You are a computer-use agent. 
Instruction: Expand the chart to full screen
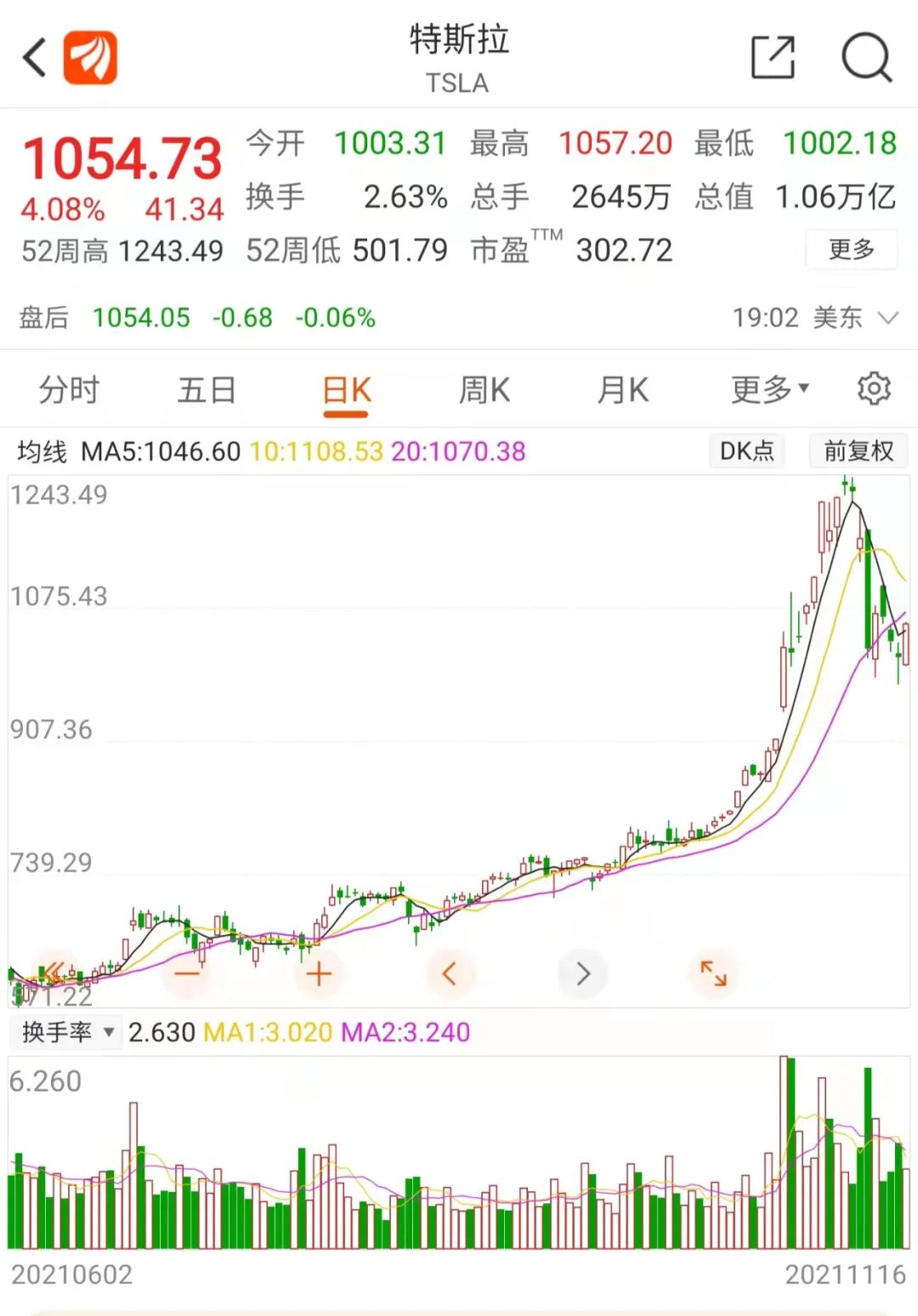[x=713, y=973]
